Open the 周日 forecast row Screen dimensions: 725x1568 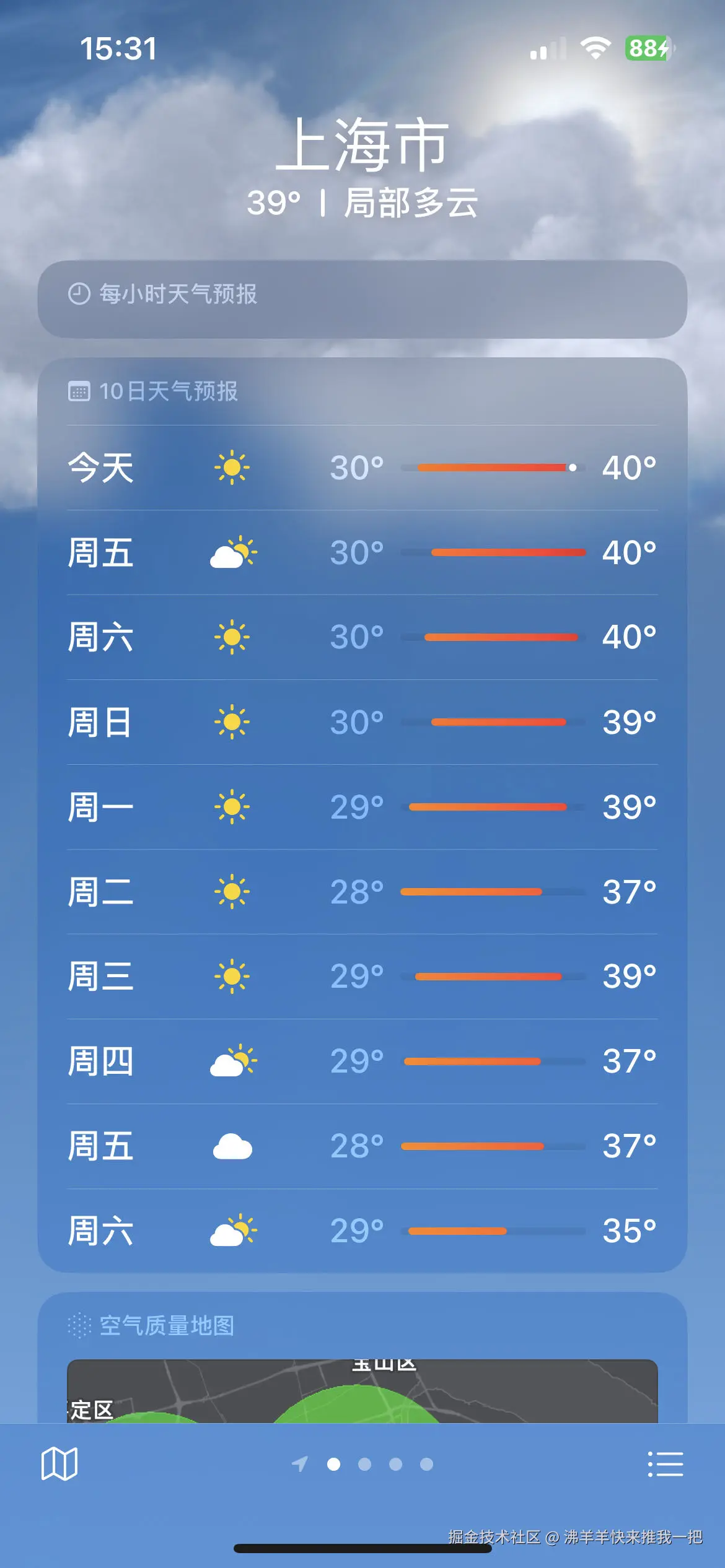(x=362, y=721)
